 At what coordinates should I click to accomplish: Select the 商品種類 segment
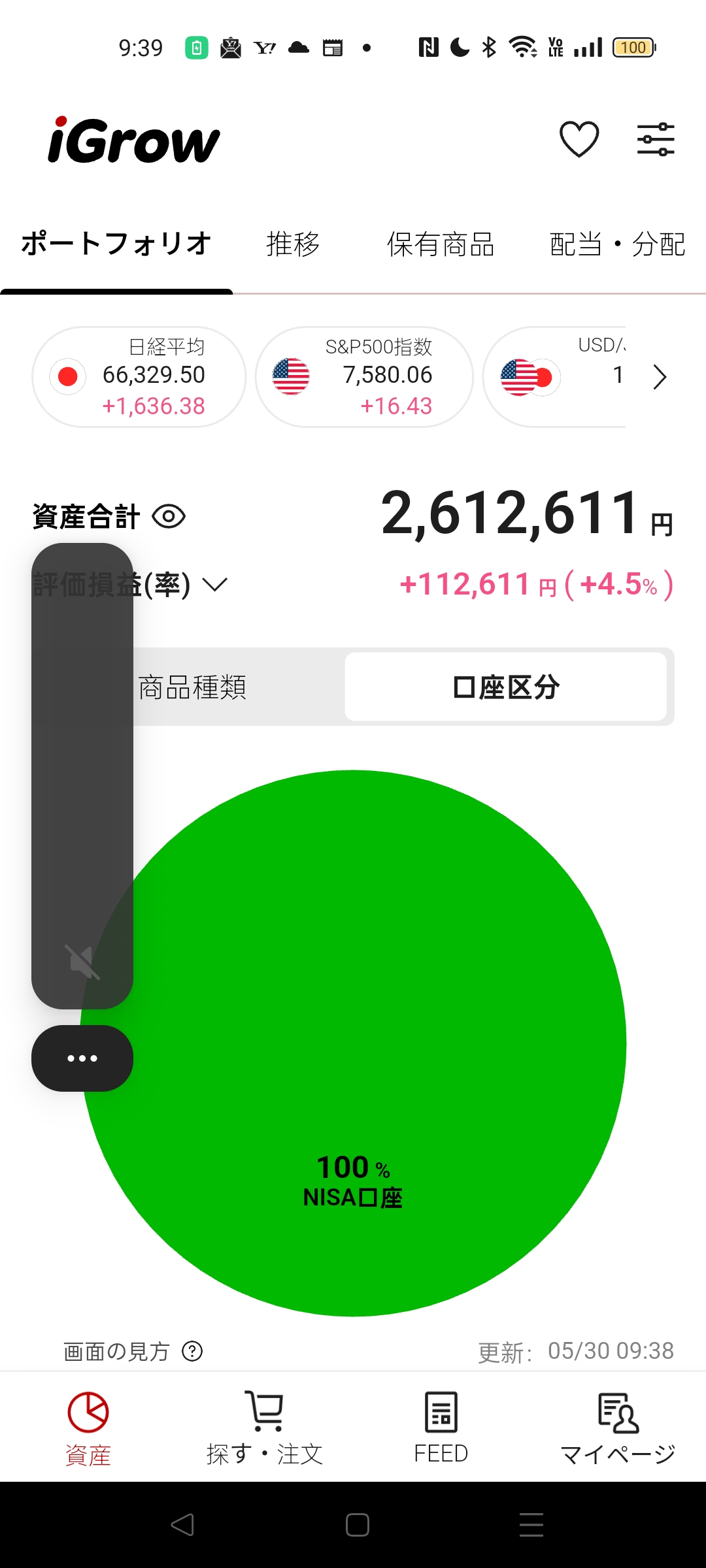point(192,687)
